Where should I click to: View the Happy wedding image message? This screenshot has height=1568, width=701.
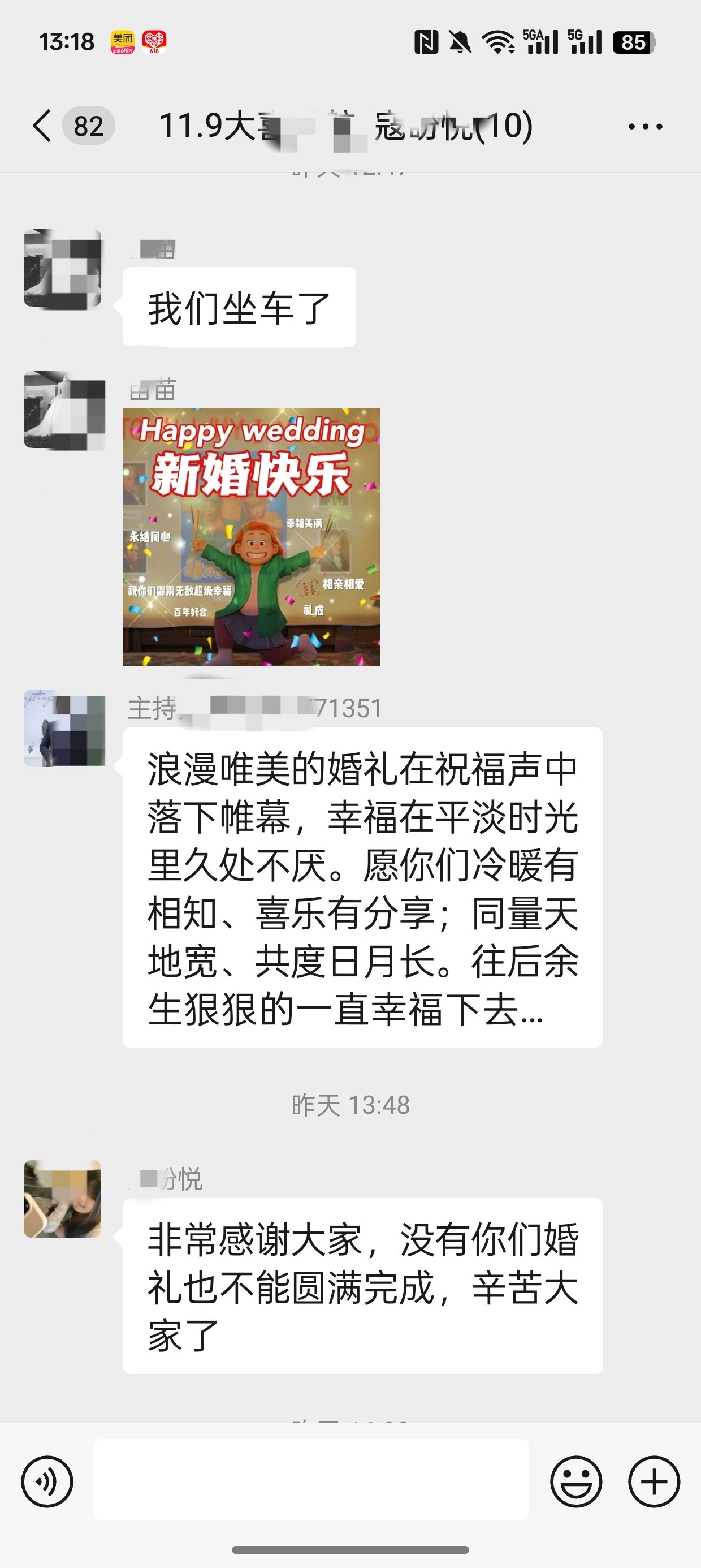[x=250, y=536]
